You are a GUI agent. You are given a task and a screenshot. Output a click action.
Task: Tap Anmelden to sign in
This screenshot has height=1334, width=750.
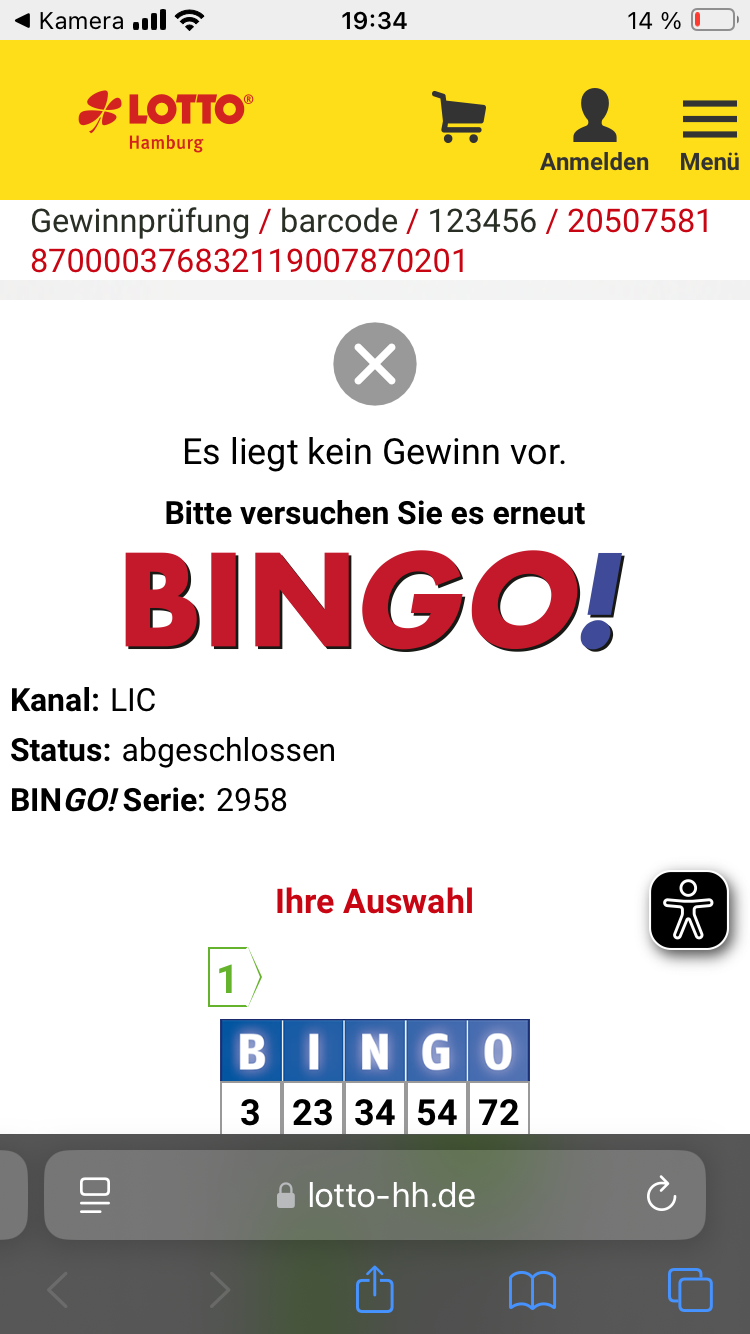[594, 130]
